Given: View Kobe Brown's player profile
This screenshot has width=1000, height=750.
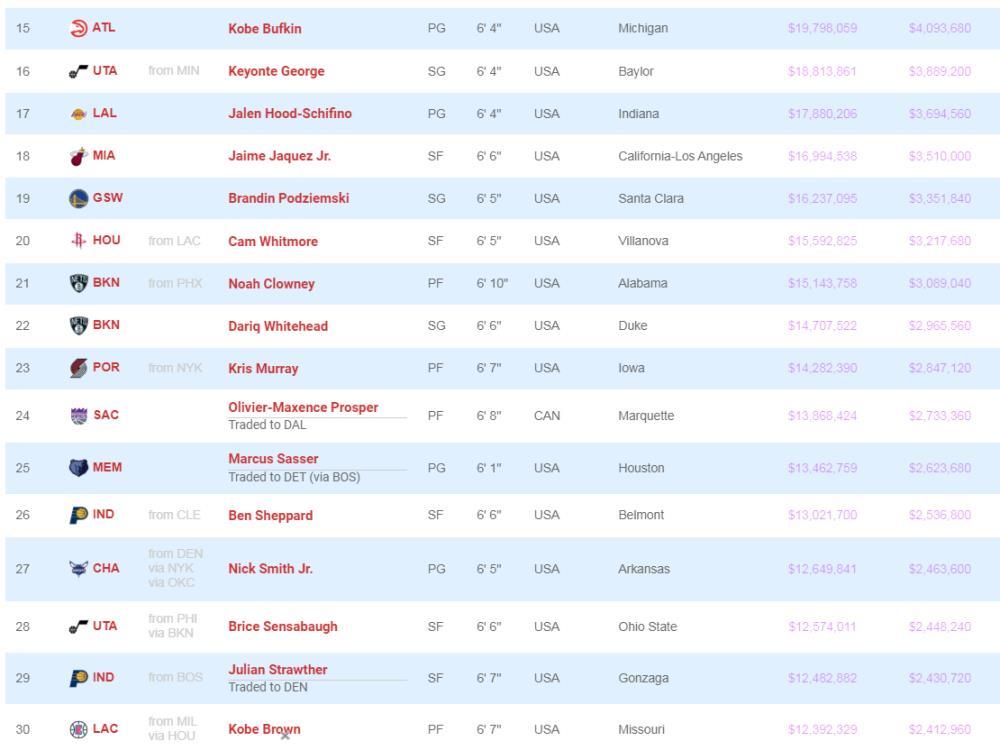Looking at the screenshot, I should (264, 729).
